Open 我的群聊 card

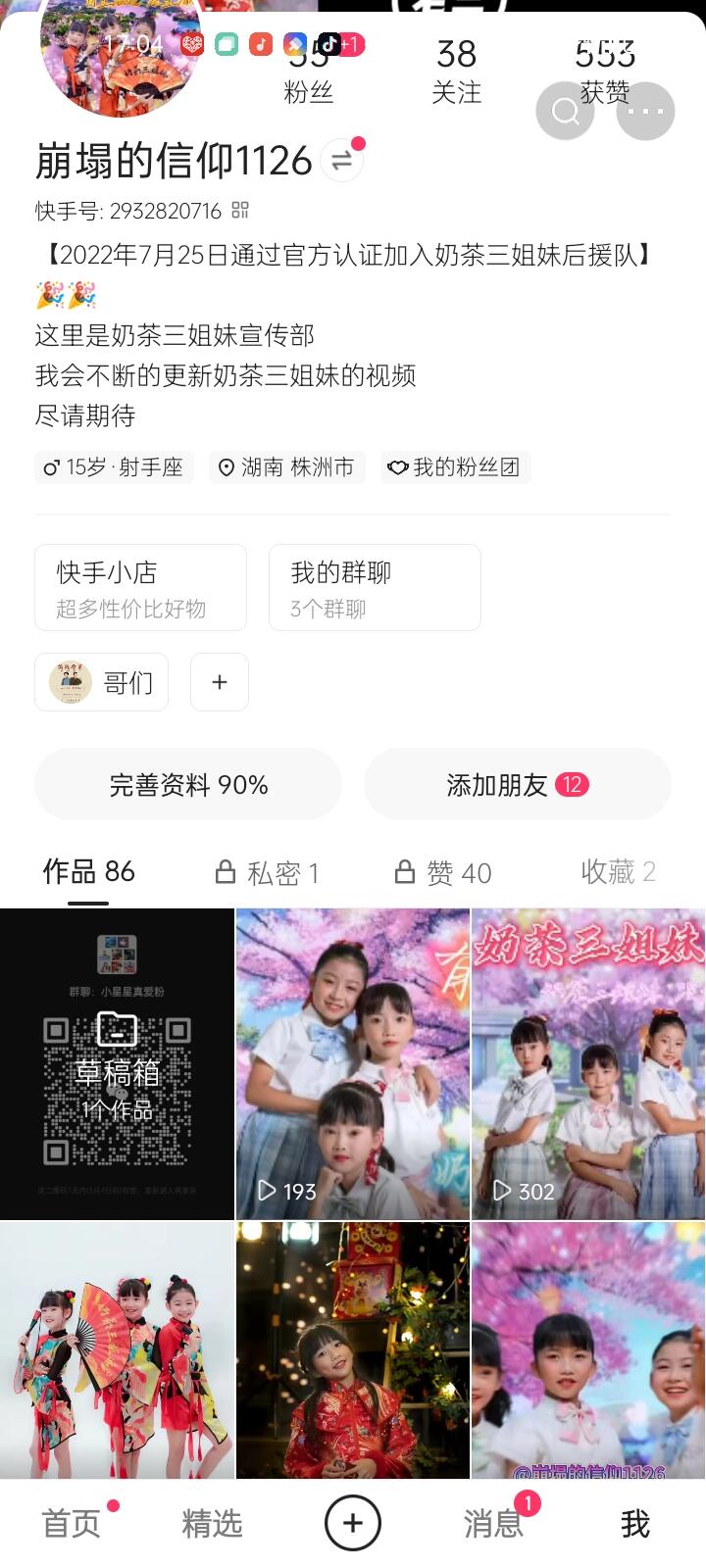pos(375,587)
